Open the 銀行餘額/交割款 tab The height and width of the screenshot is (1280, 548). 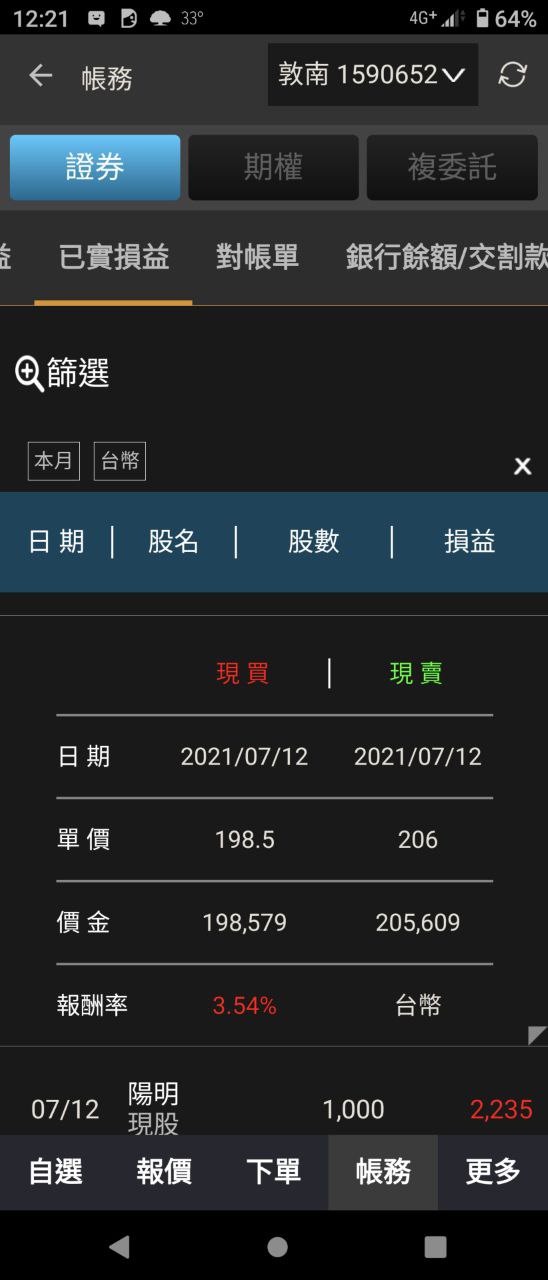tap(446, 257)
